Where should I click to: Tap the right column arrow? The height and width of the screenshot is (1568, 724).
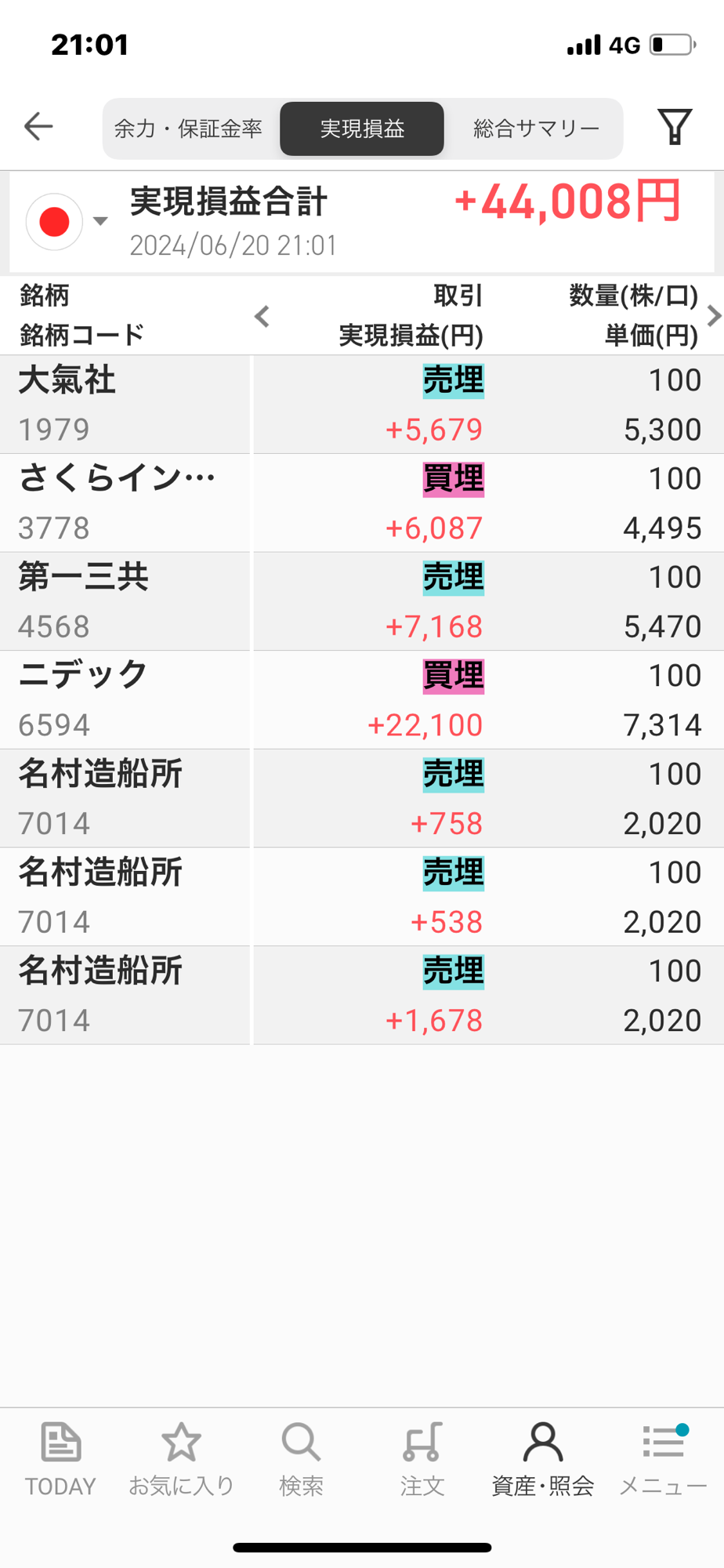click(x=713, y=316)
